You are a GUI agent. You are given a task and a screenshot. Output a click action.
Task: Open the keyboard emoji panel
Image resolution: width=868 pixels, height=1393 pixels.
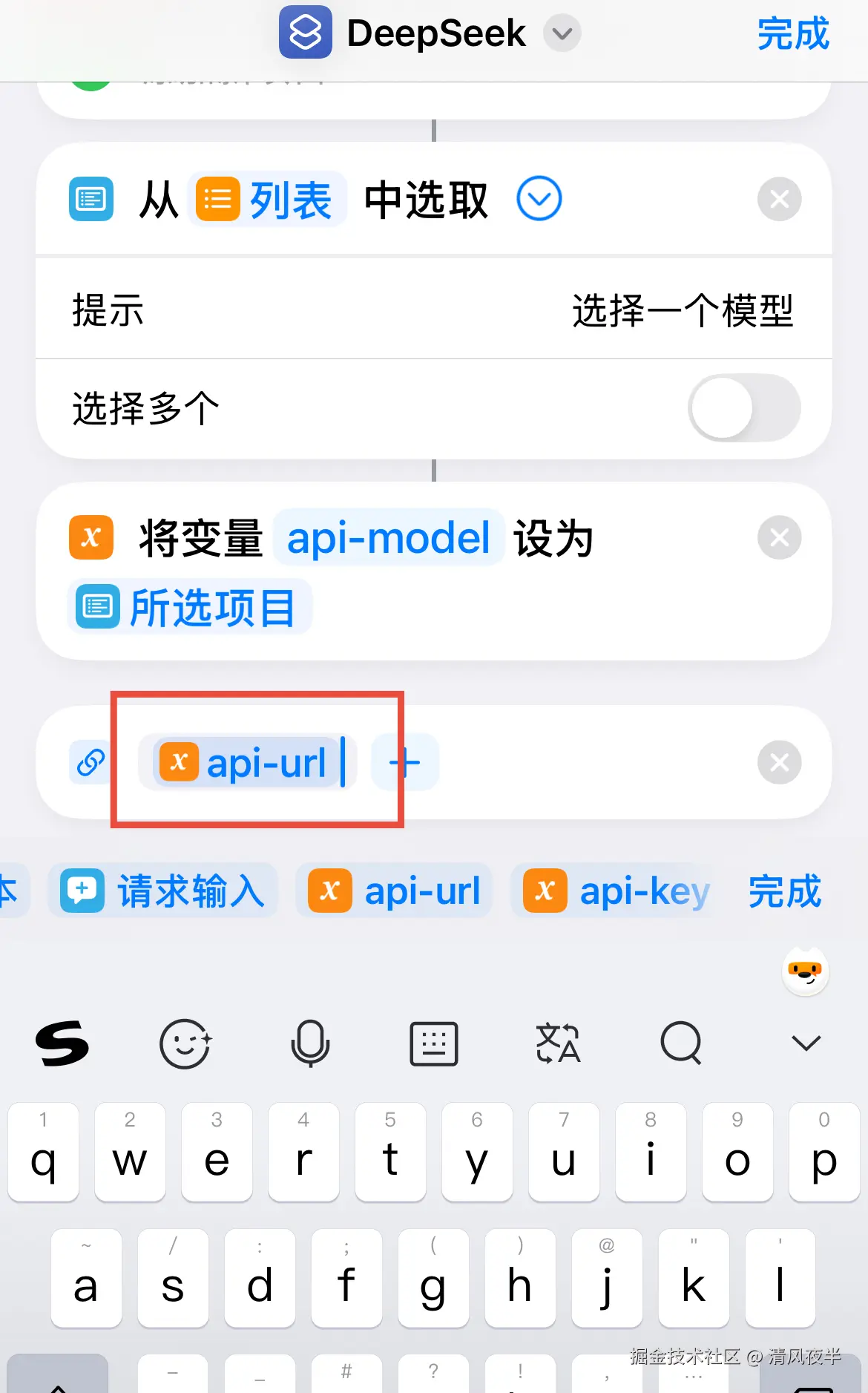point(185,1043)
